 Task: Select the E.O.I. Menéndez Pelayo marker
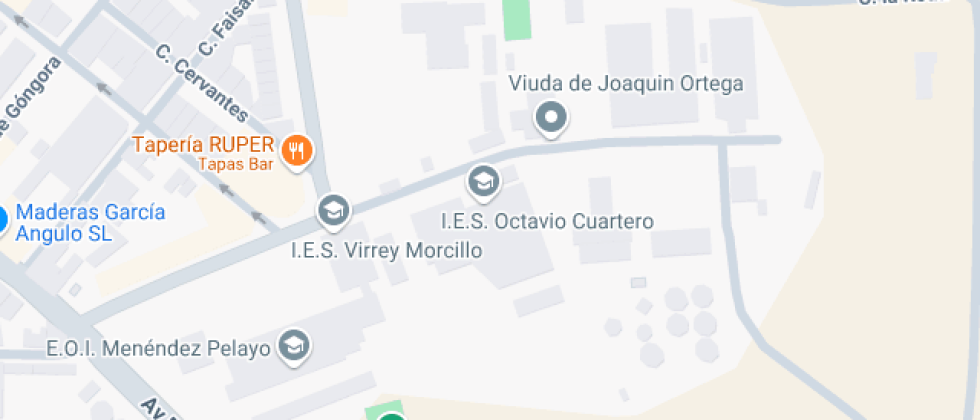click(x=294, y=346)
